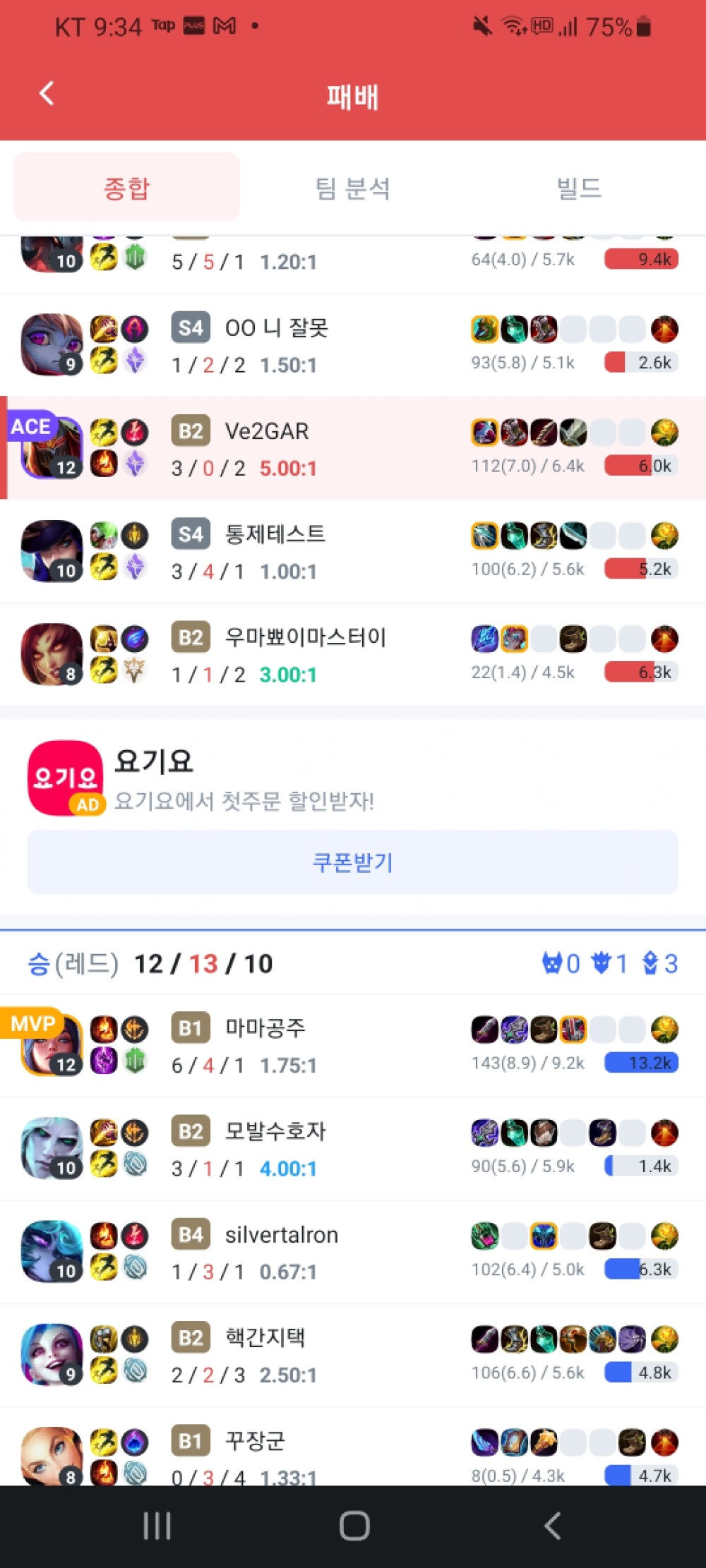View ACE player Ve2GAR's details
This screenshot has width=706, height=1568.
pos(353,449)
